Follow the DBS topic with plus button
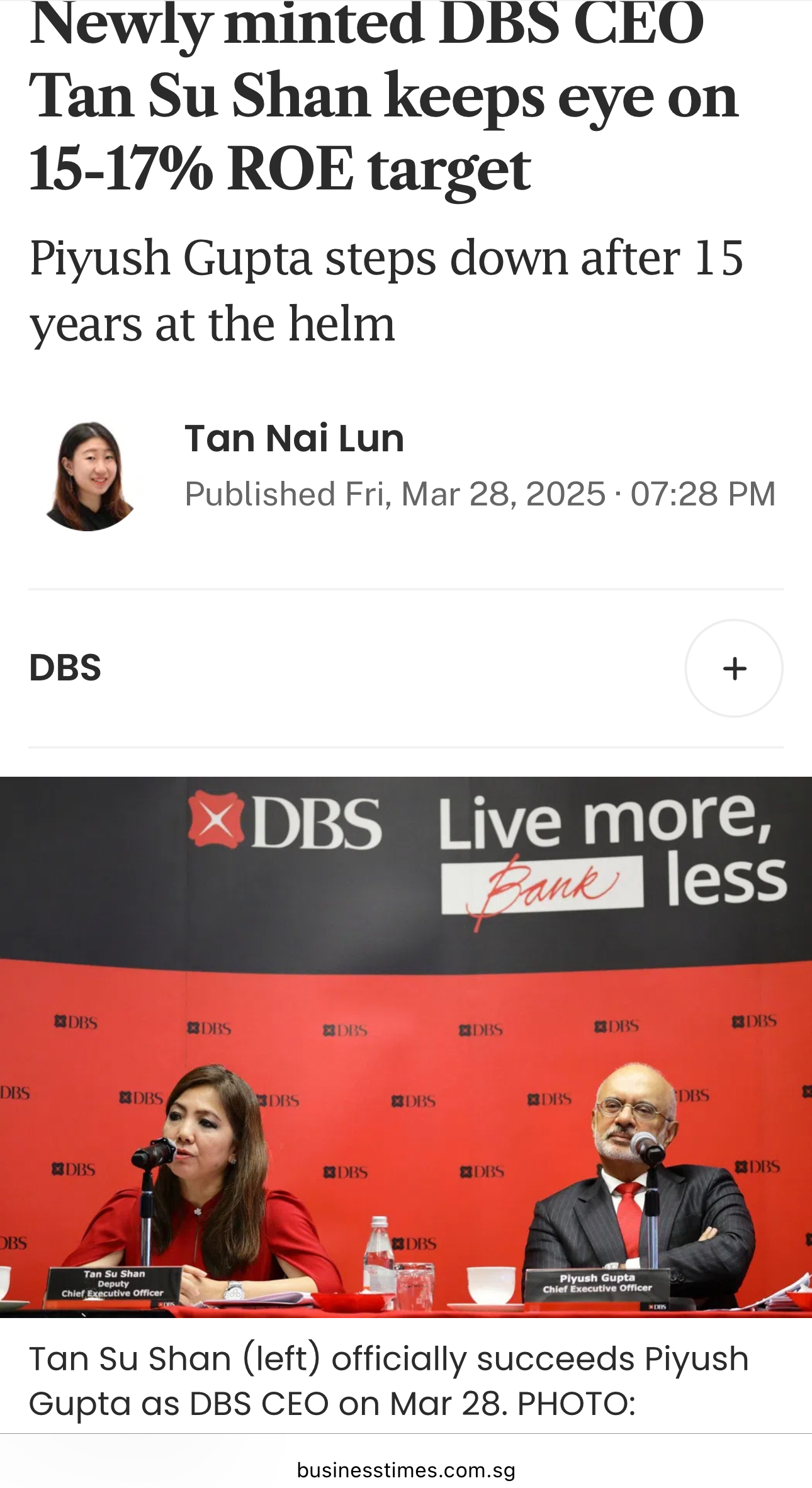 [x=733, y=668]
